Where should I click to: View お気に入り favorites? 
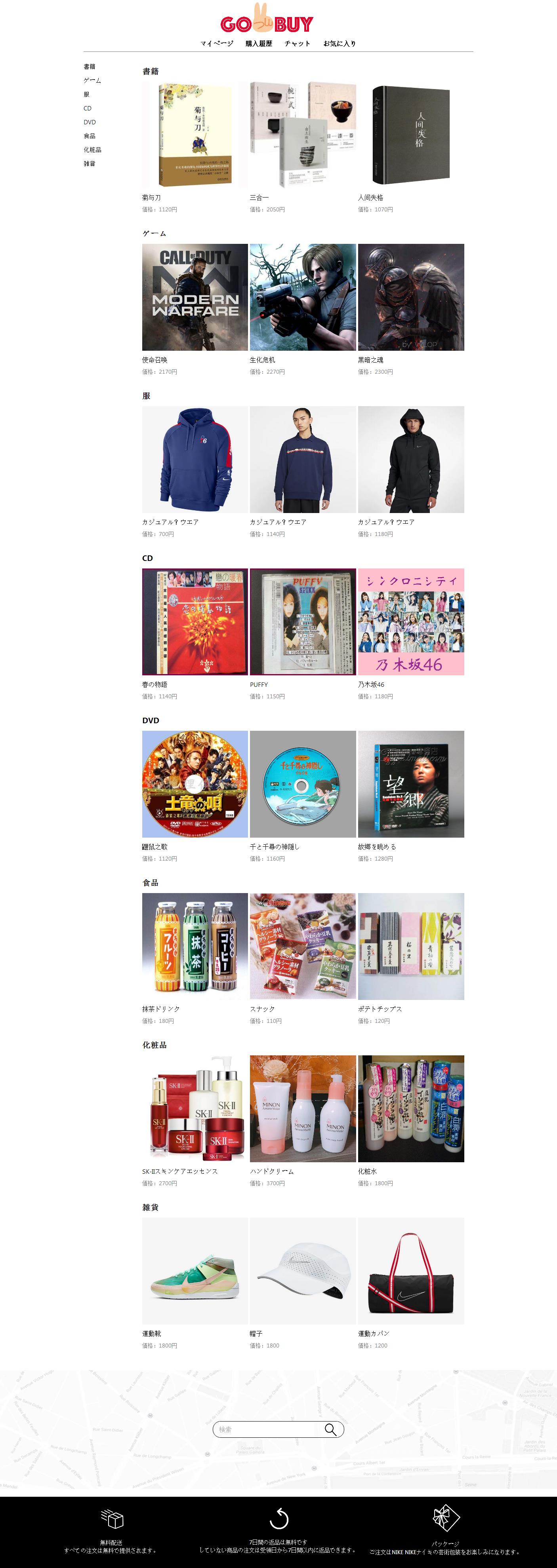340,43
